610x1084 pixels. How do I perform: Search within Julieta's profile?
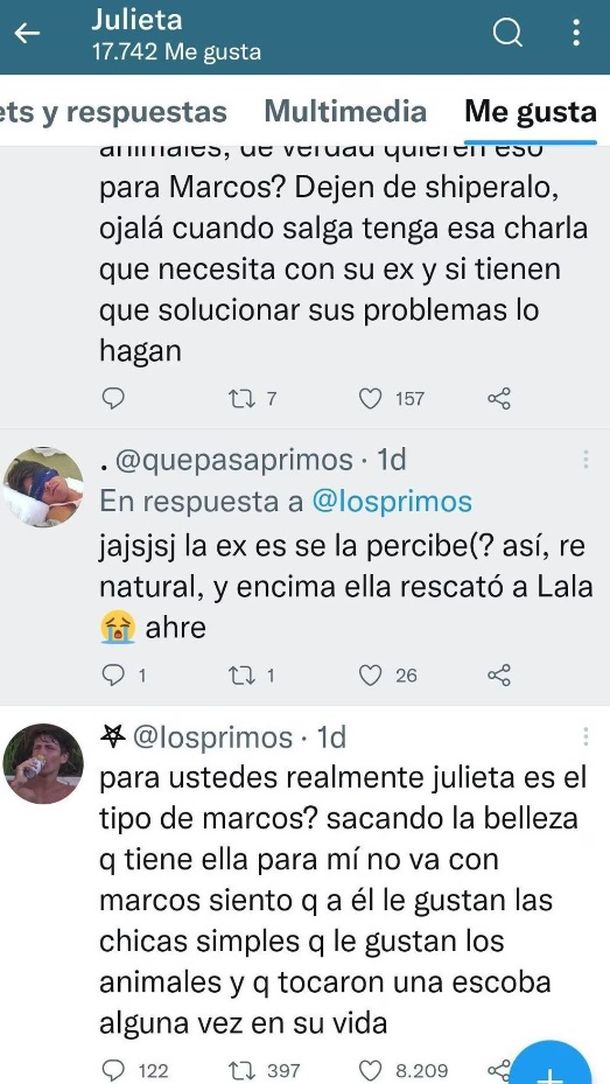pyautogui.click(x=509, y=35)
